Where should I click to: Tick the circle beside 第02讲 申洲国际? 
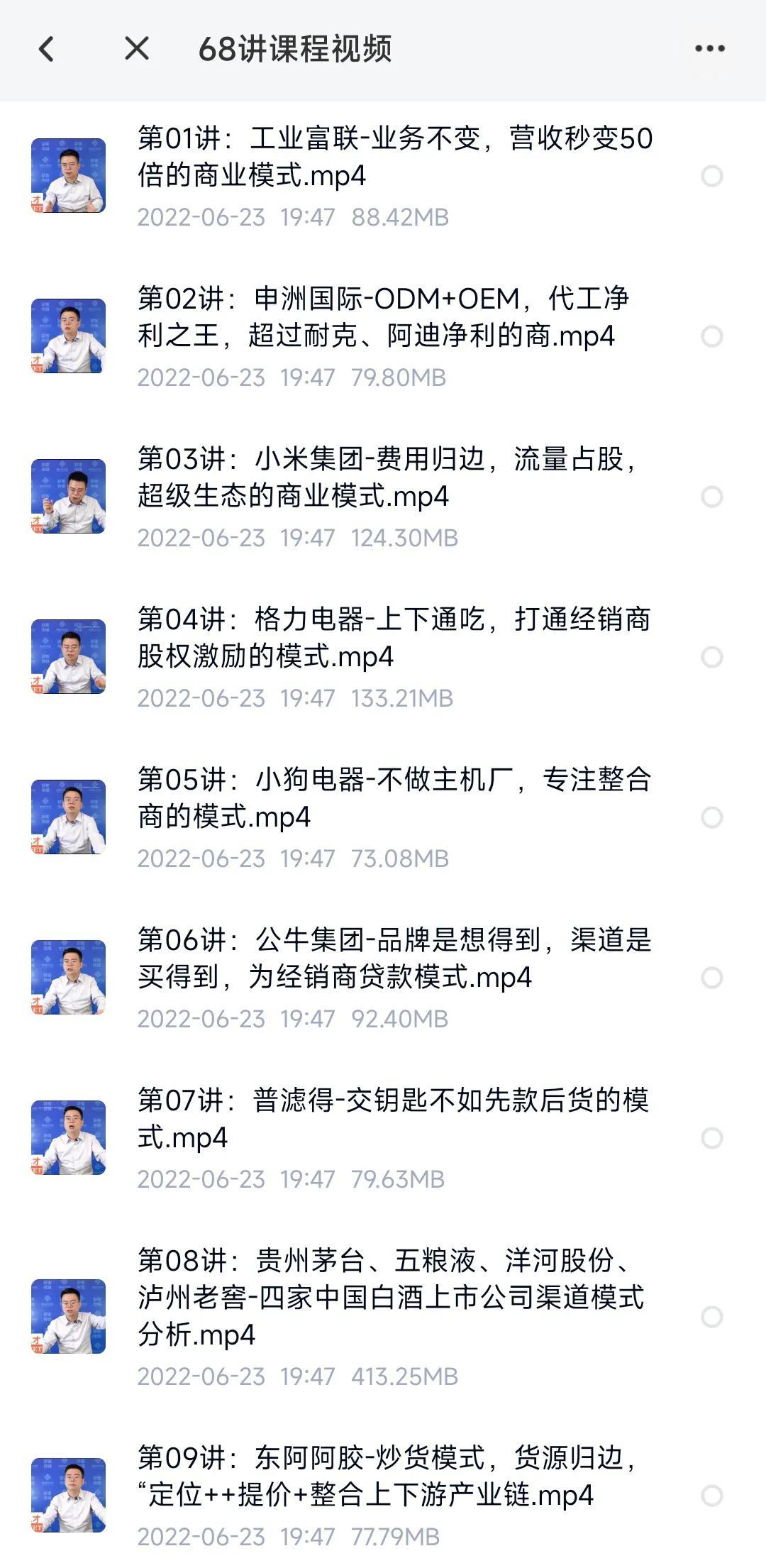coord(711,336)
